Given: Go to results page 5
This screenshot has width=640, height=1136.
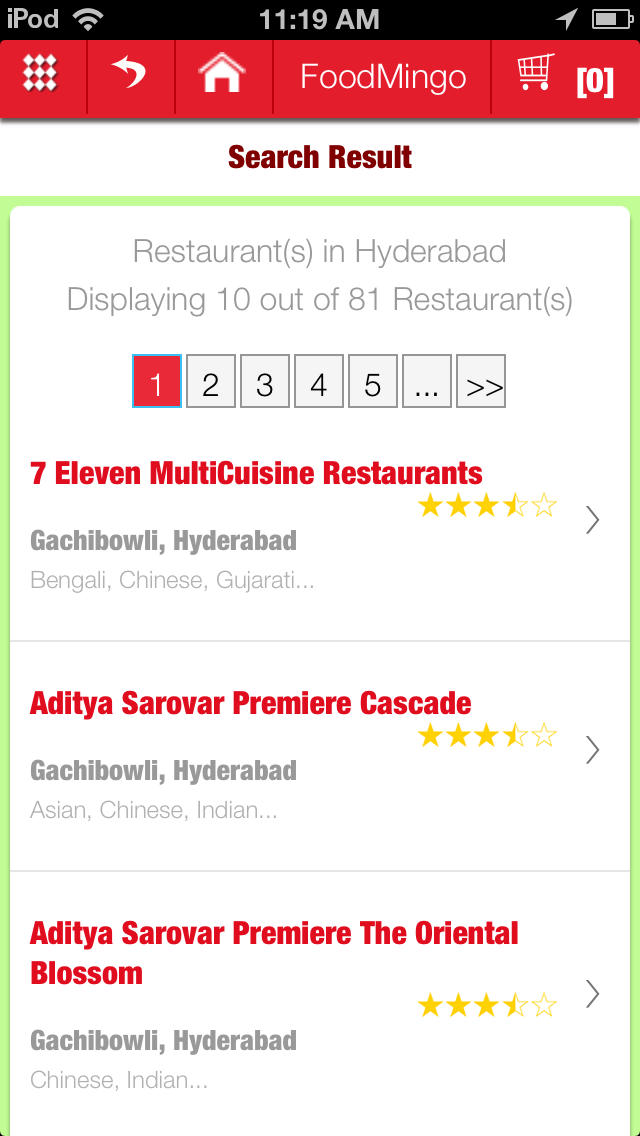Looking at the screenshot, I should coord(373,381).
